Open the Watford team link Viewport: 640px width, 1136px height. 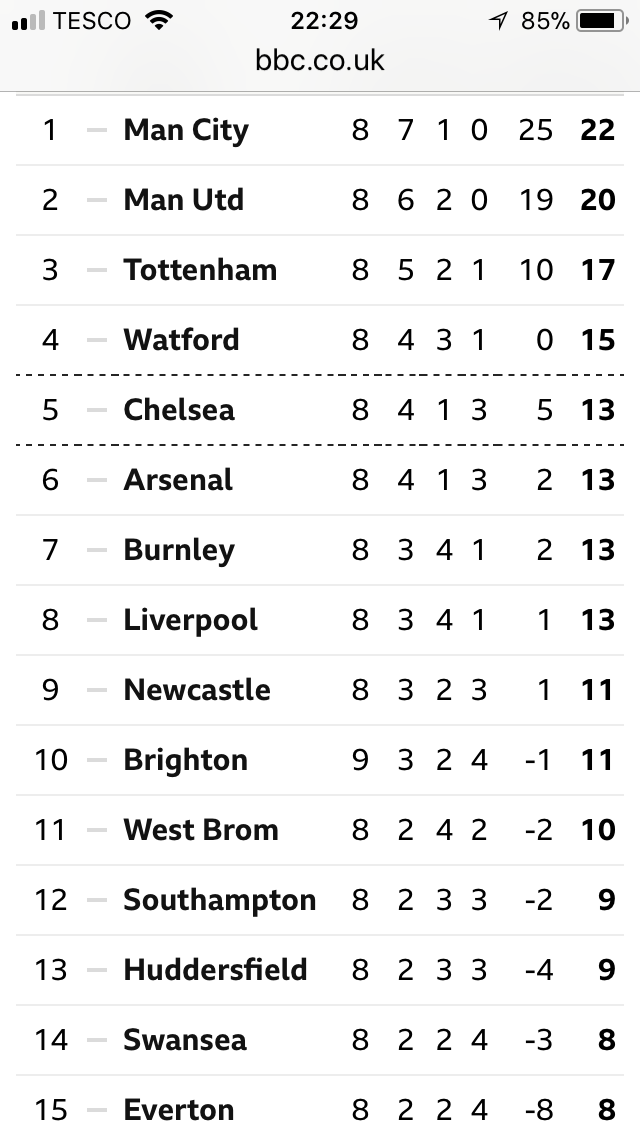pos(181,340)
